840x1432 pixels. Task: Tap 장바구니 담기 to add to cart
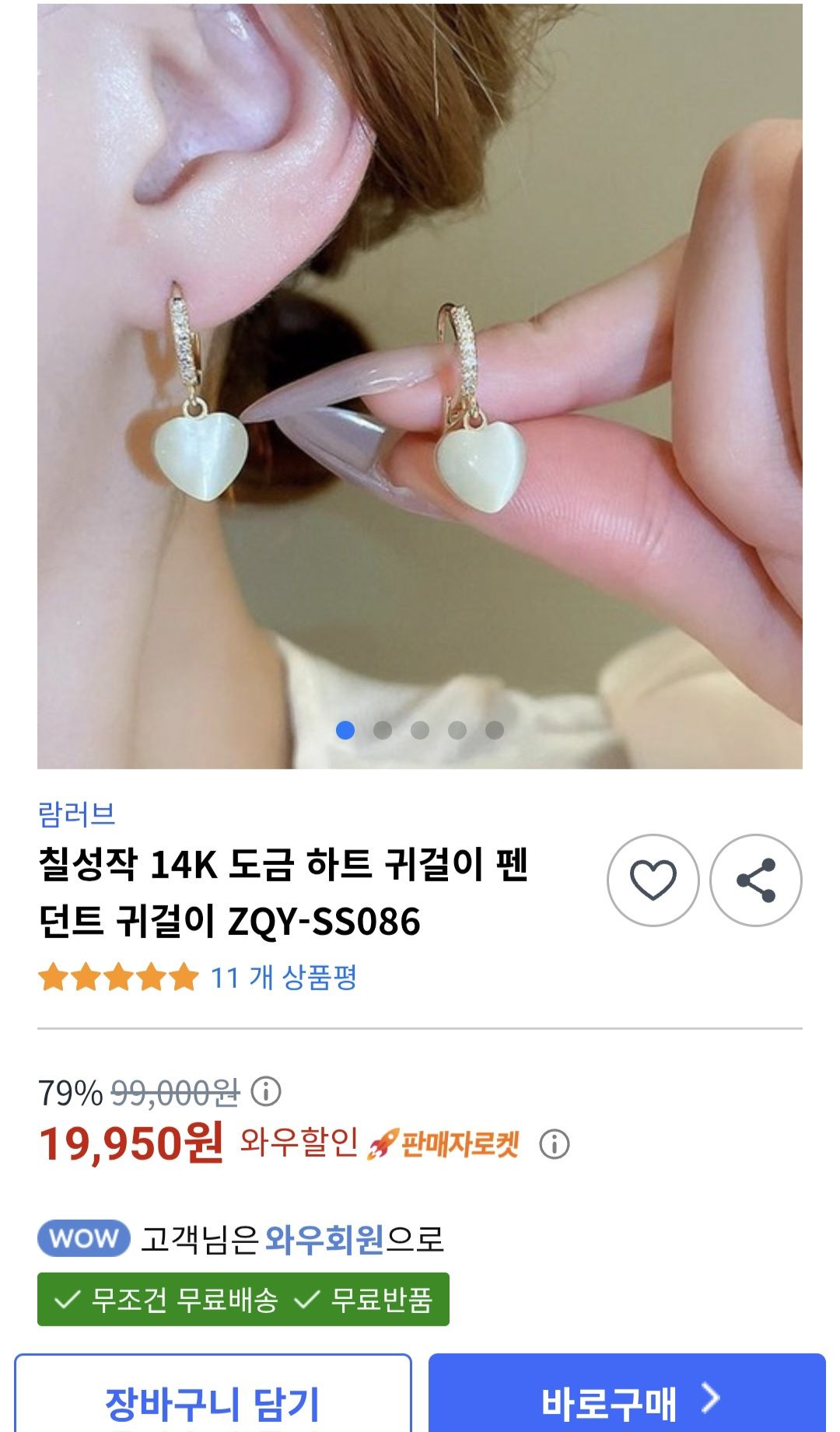click(212, 1402)
